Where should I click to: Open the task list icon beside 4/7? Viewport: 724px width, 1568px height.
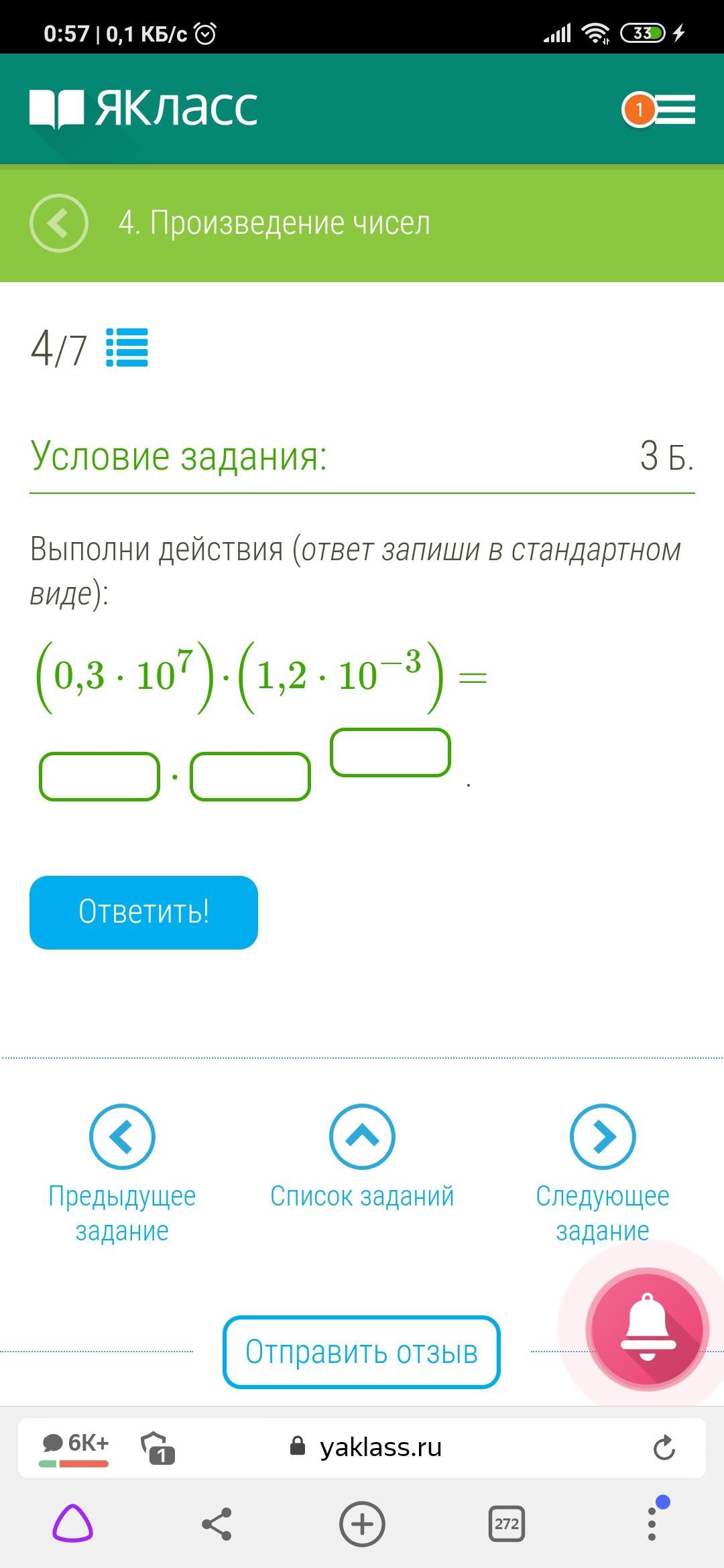(127, 347)
